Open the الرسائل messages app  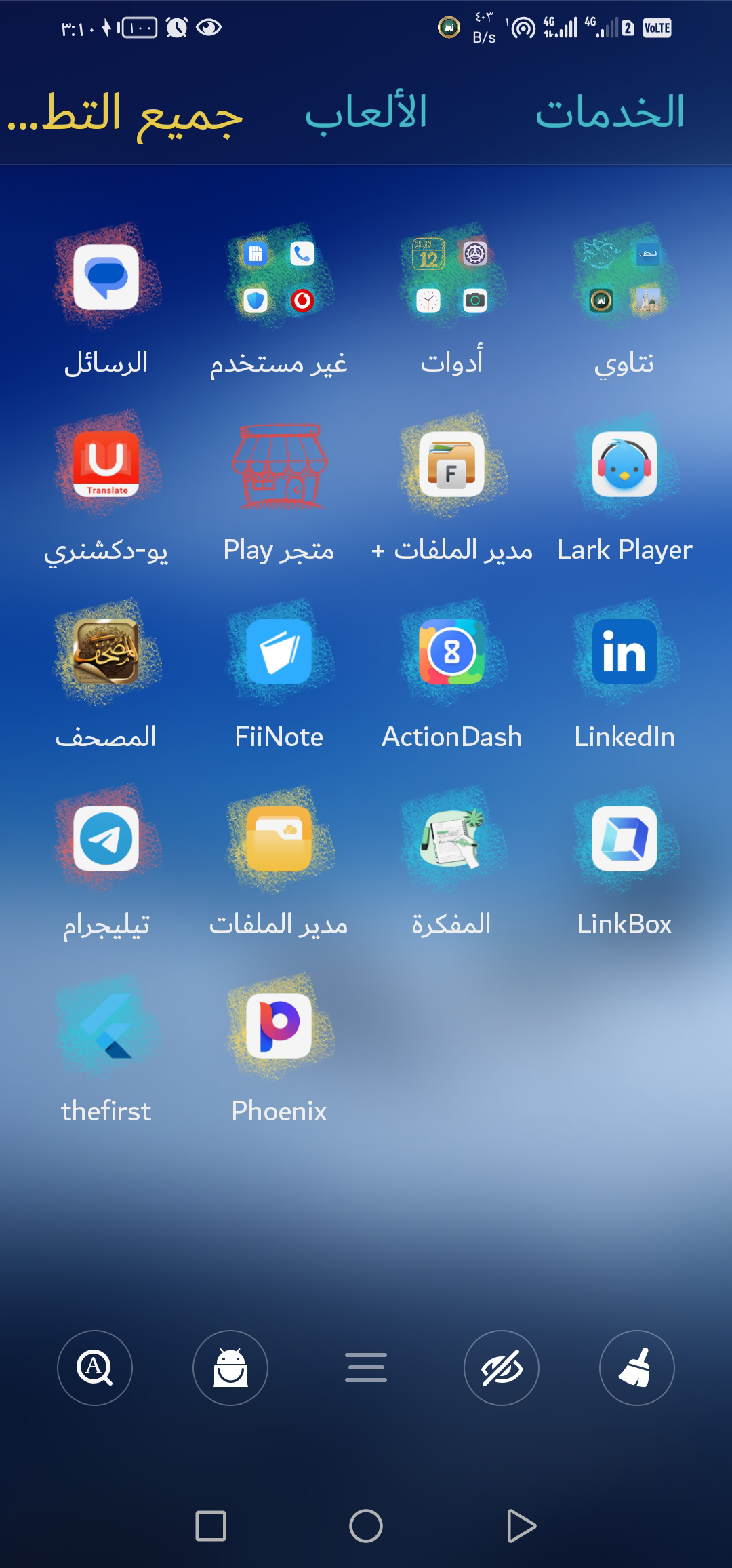click(x=106, y=277)
